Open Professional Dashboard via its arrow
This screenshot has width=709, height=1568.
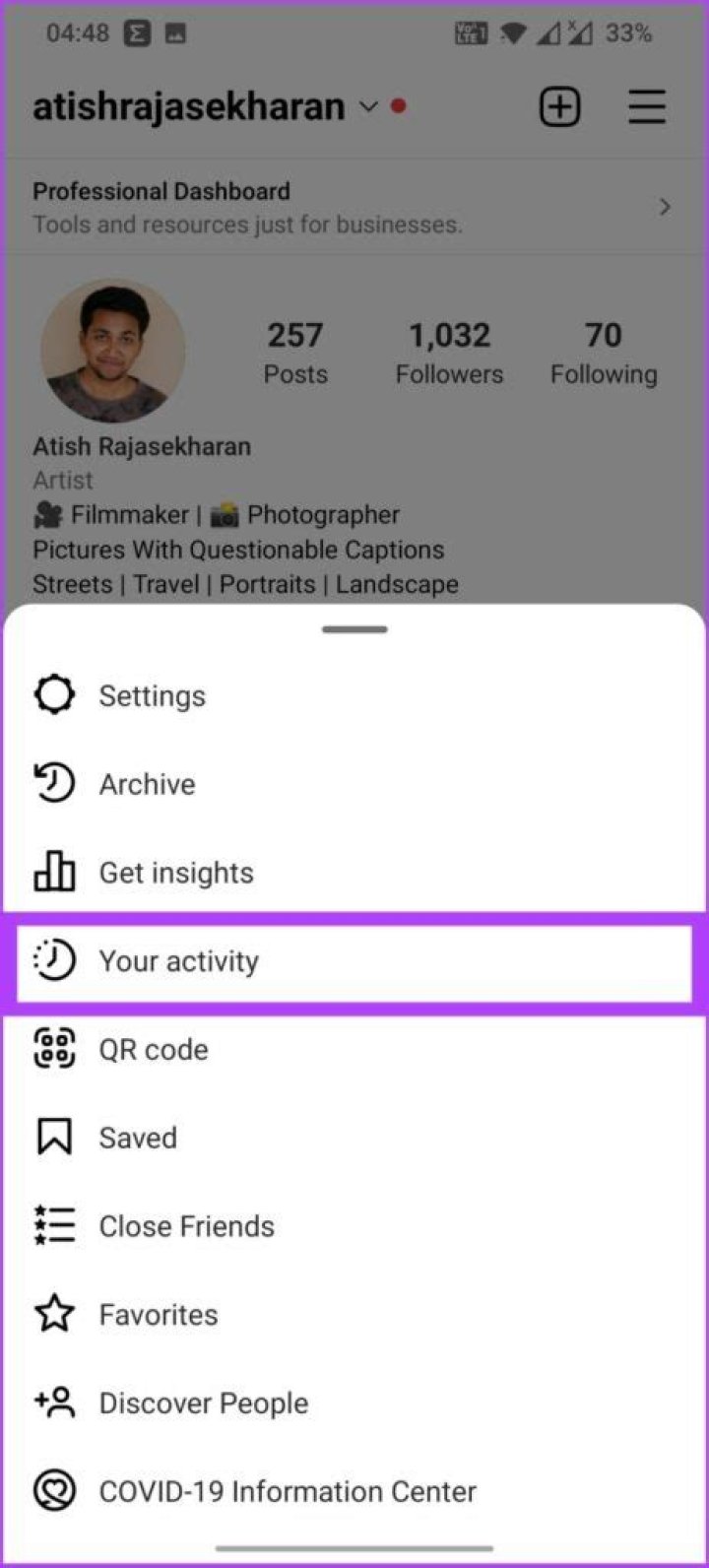[x=665, y=207]
